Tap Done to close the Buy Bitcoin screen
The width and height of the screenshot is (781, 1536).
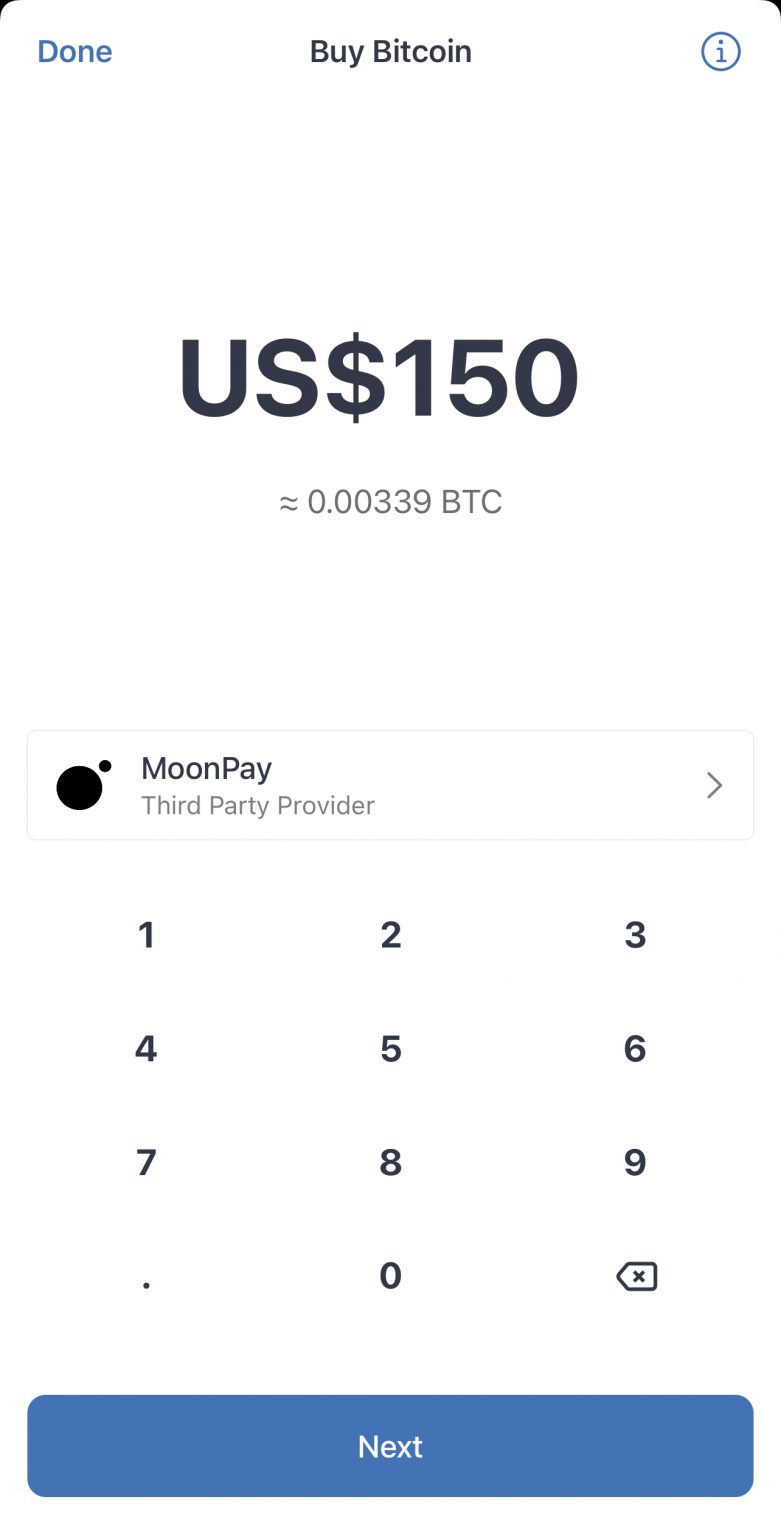point(75,51)
